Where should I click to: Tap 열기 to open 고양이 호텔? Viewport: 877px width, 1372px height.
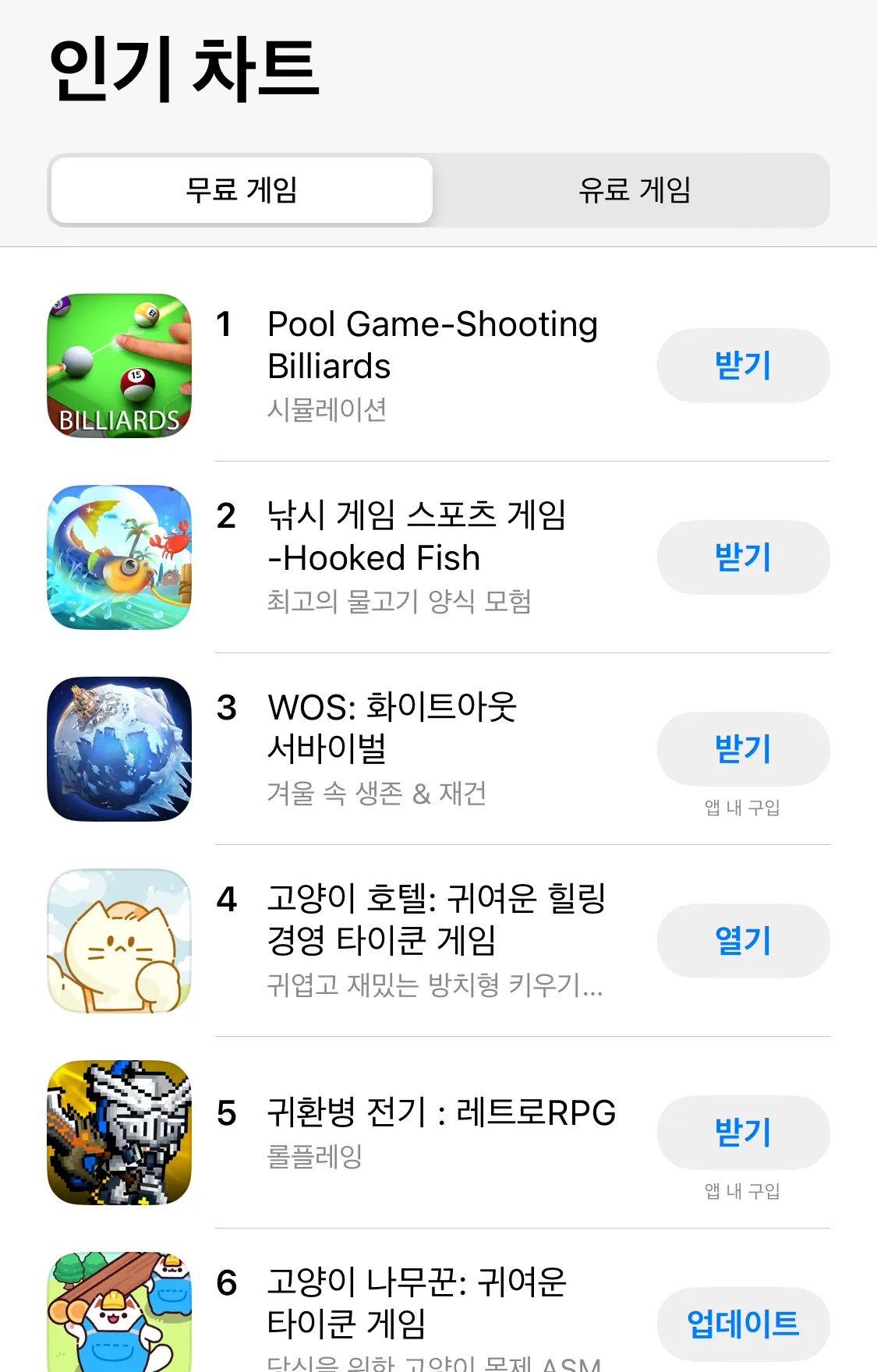click(x=742, y=941)
